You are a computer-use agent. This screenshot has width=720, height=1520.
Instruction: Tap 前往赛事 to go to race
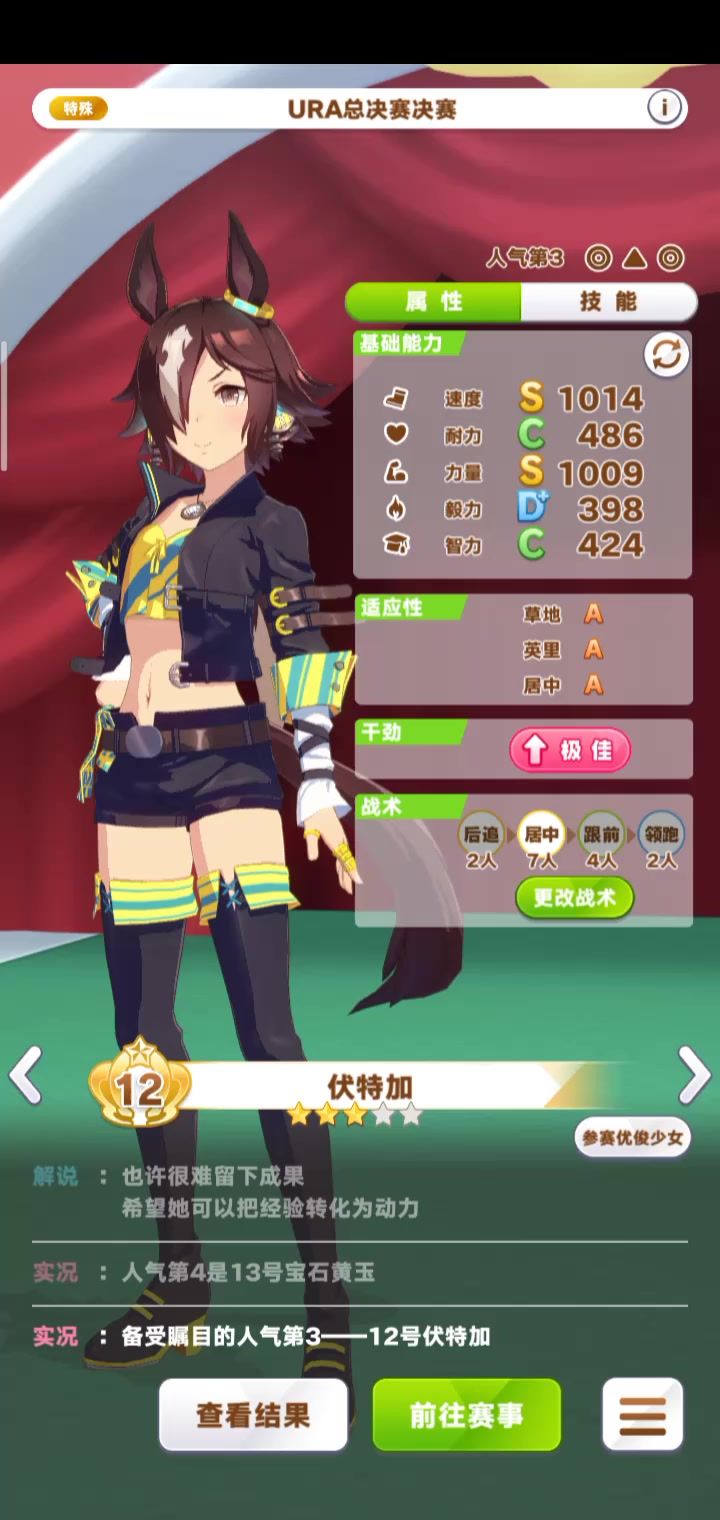pyautogui.click(x=466, y=1414)
